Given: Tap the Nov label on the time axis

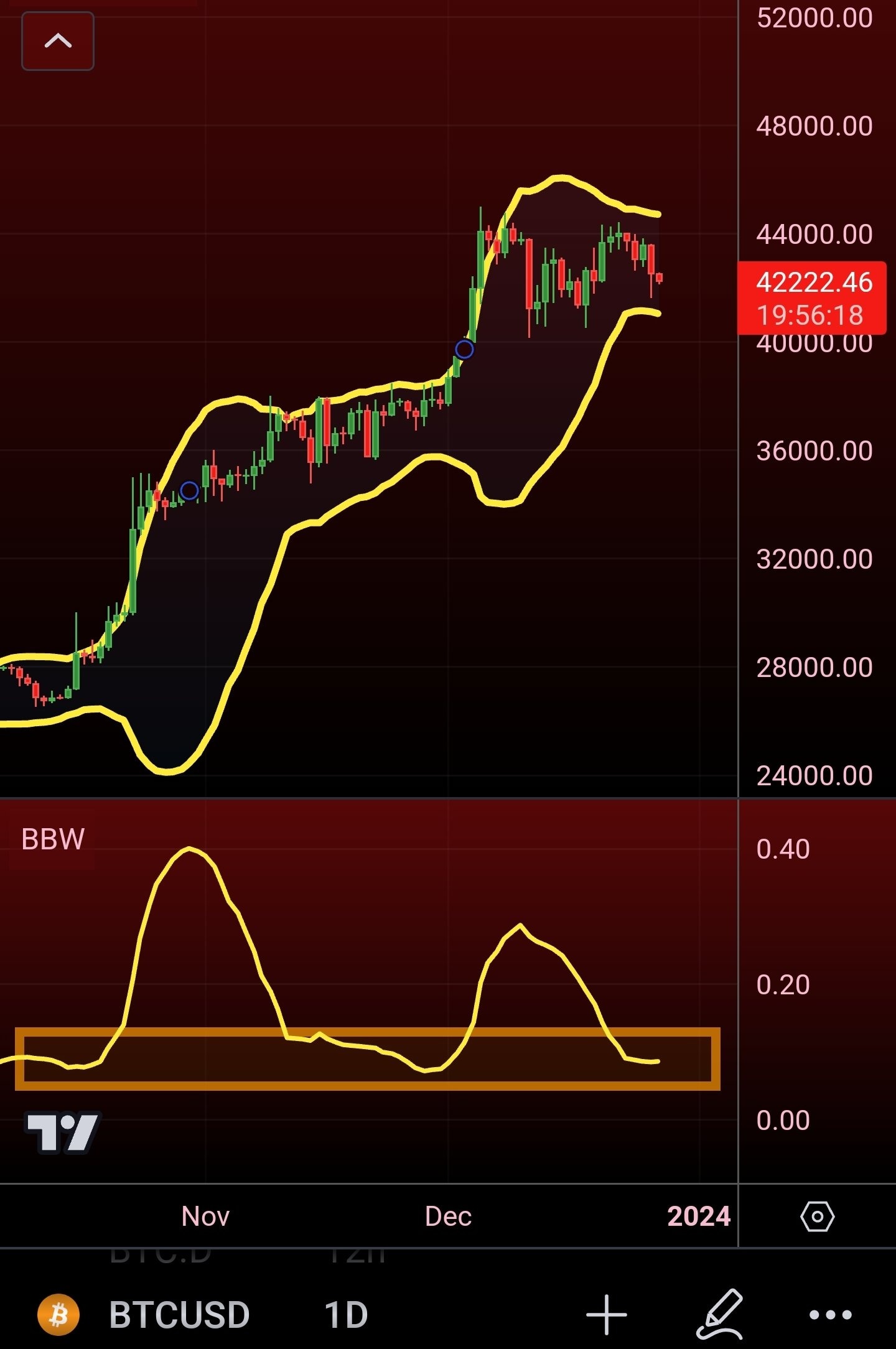Looking at the screenshot, I should pos(206,1216).
